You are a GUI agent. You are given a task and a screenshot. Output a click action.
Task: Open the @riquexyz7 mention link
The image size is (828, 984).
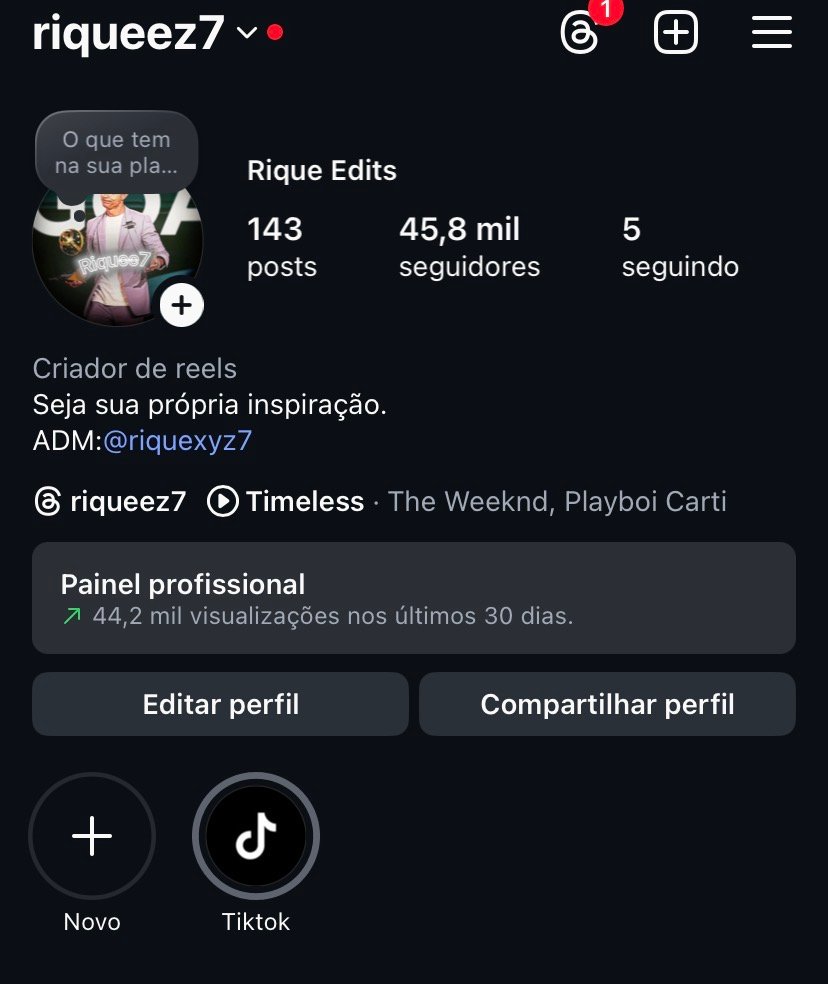pyautogui.click(x=177, y=441)
